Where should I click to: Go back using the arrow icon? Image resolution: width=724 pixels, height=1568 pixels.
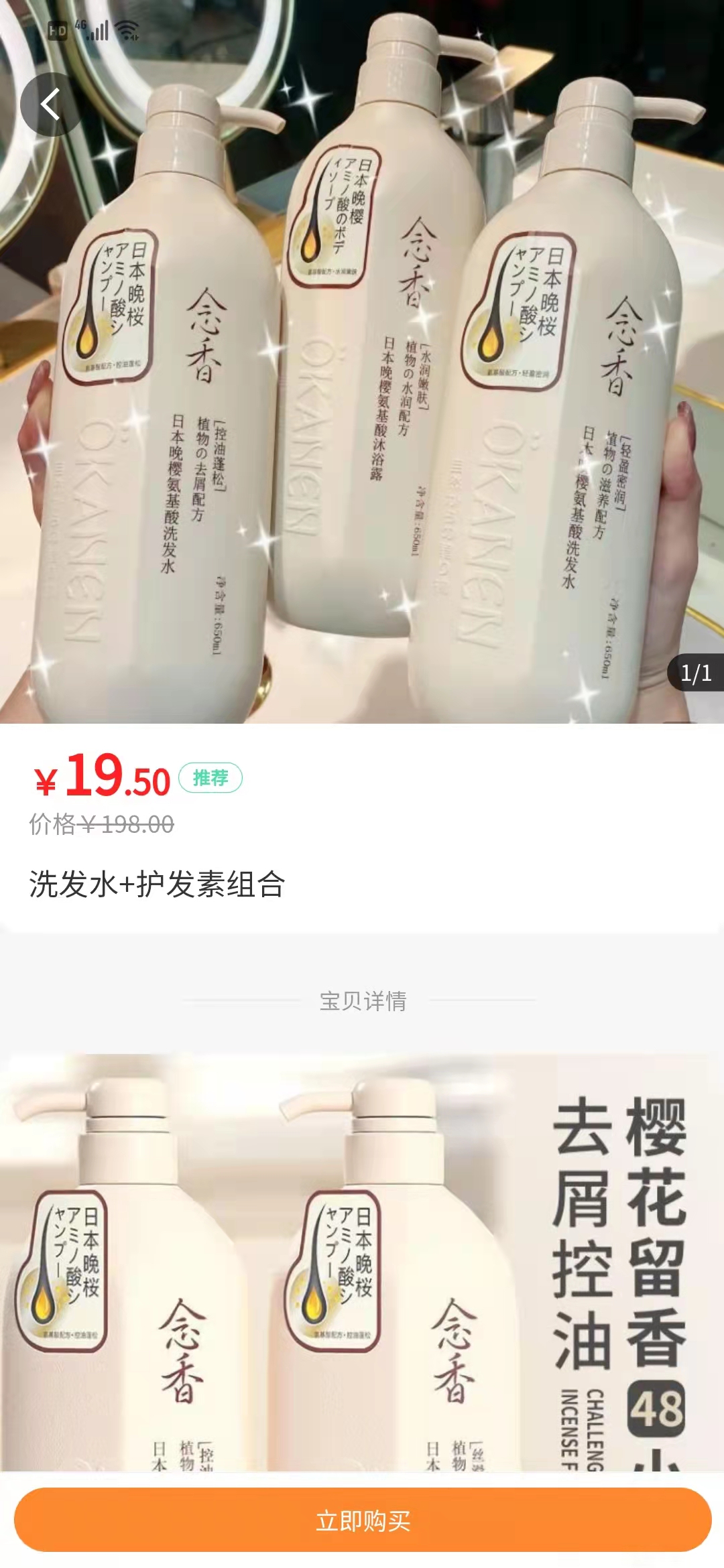click(51, 105)
